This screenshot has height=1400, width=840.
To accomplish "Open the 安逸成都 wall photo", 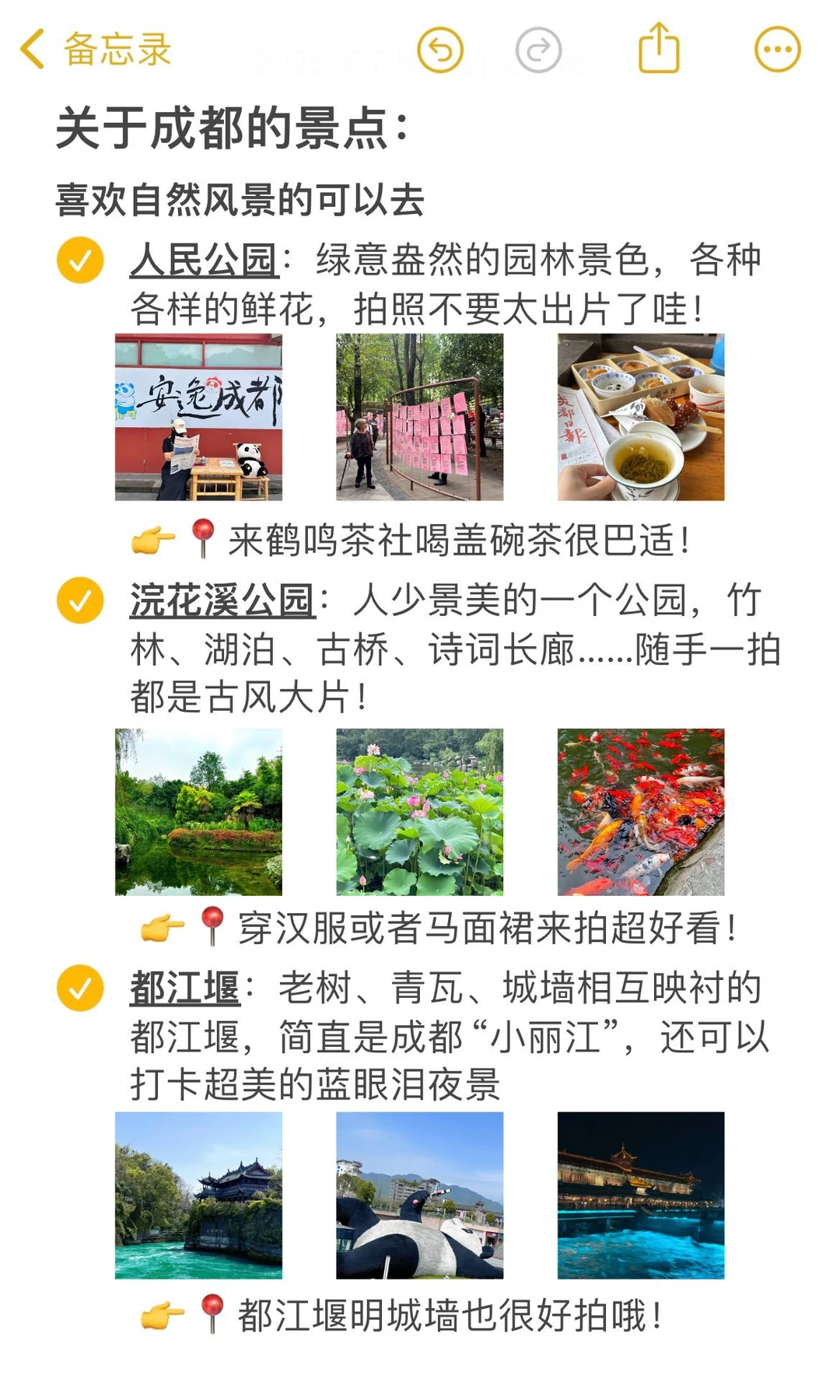I will (x=198, y=417).
